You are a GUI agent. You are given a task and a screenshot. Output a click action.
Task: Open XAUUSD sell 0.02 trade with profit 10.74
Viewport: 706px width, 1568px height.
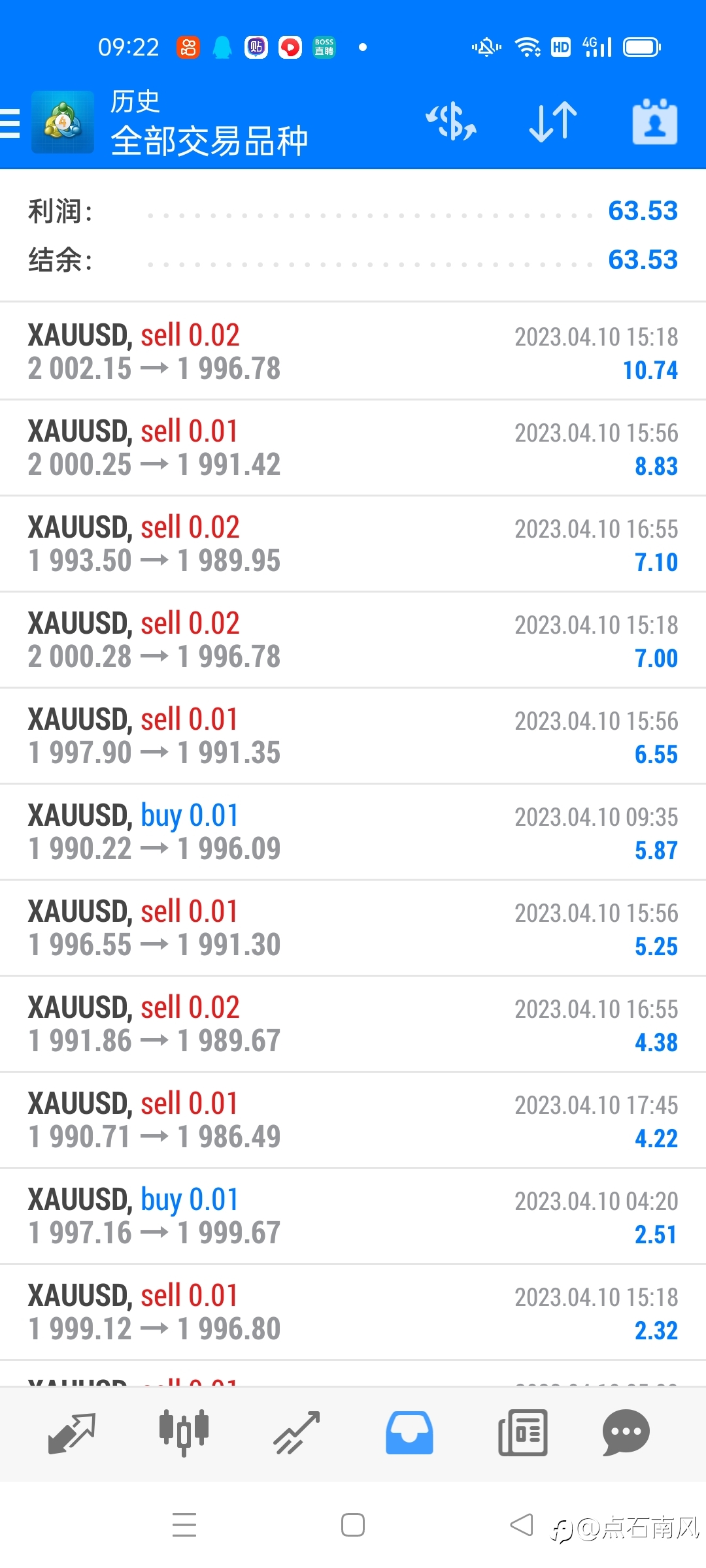[353, 351]
